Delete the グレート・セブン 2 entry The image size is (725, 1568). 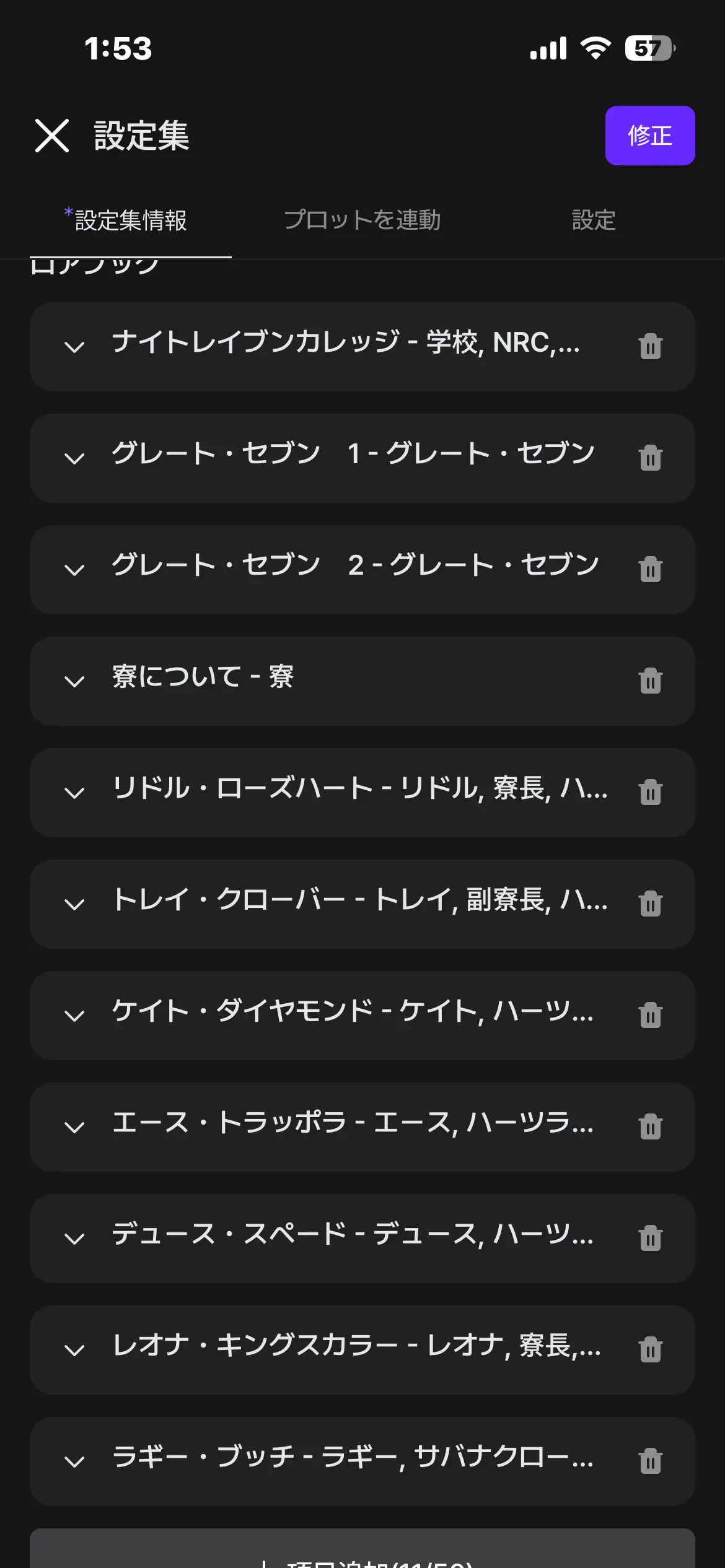coord(651,569)
